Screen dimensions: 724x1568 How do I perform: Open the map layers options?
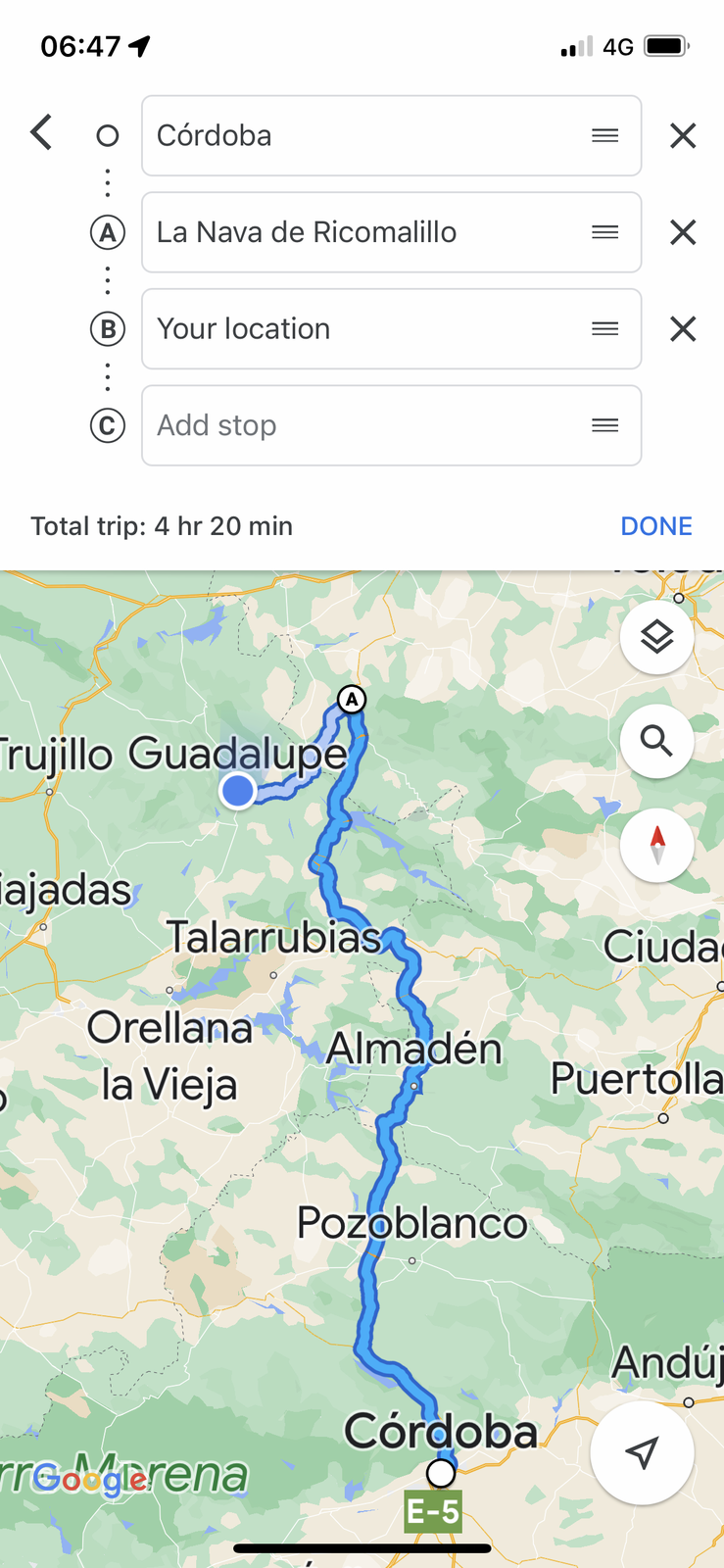656,637
